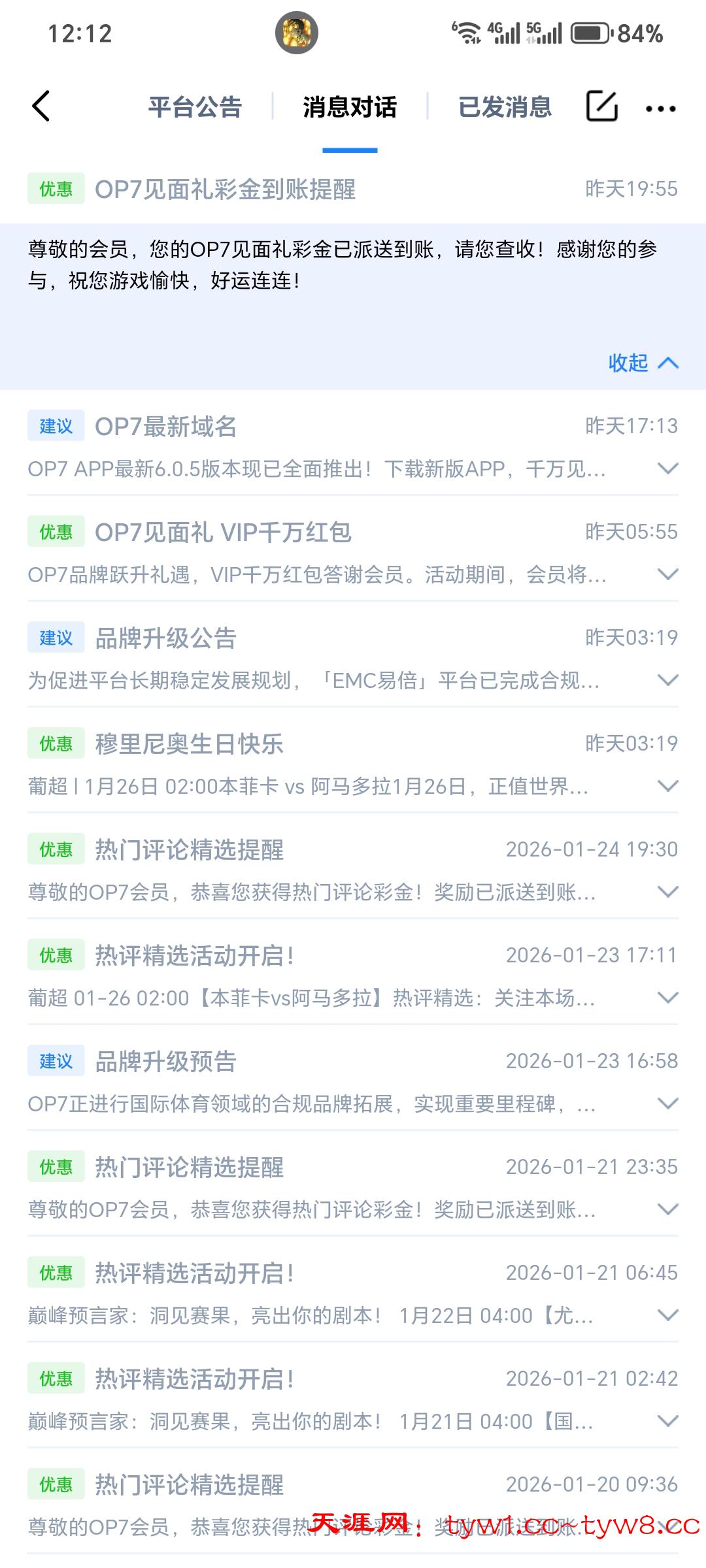Expand 热门评论精选提醒 from 2026-01-21 23:35
Screen dimensions: 706x1568
coord(667,1209)
